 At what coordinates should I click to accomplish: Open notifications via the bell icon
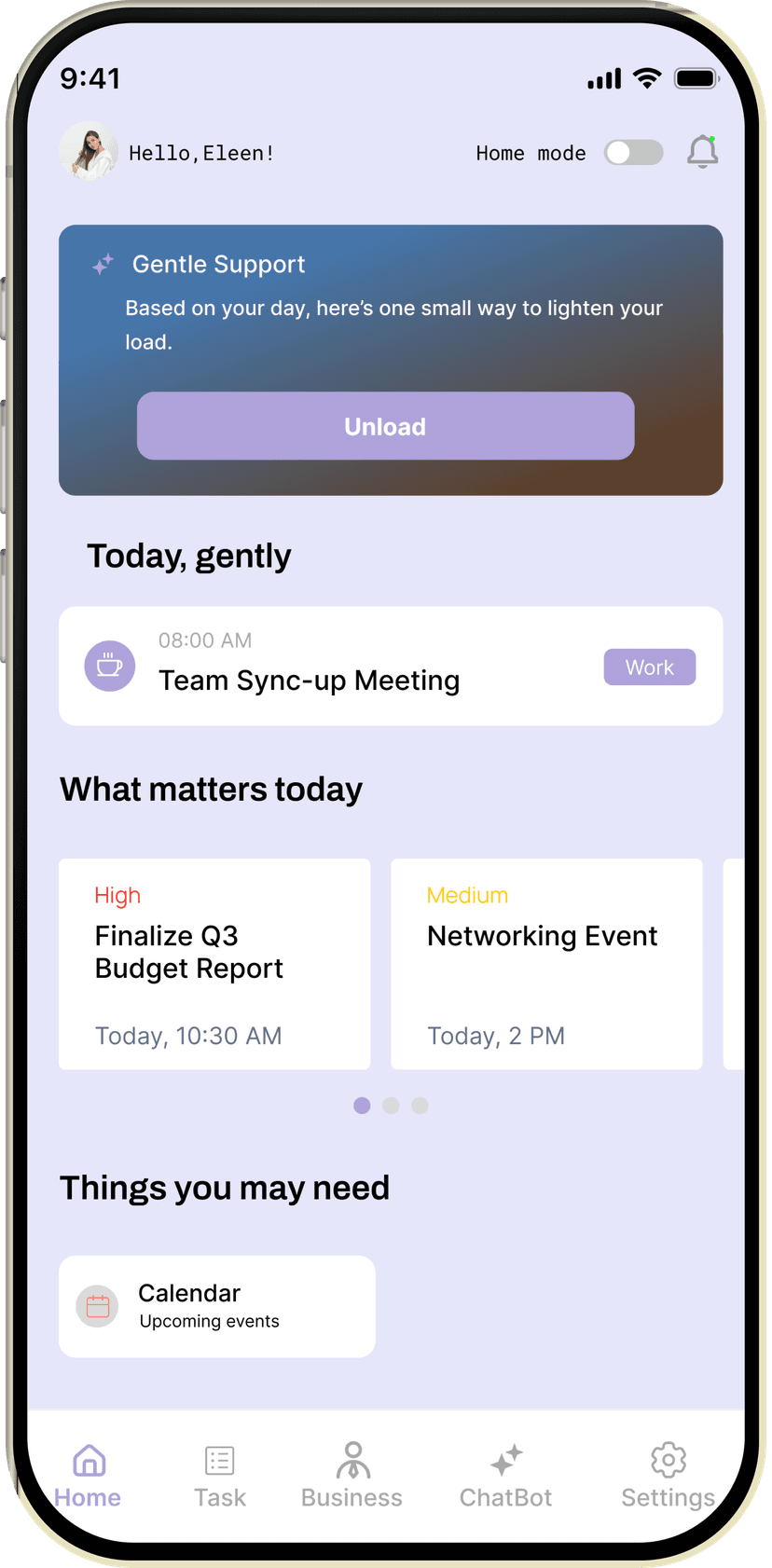point(702,152)
